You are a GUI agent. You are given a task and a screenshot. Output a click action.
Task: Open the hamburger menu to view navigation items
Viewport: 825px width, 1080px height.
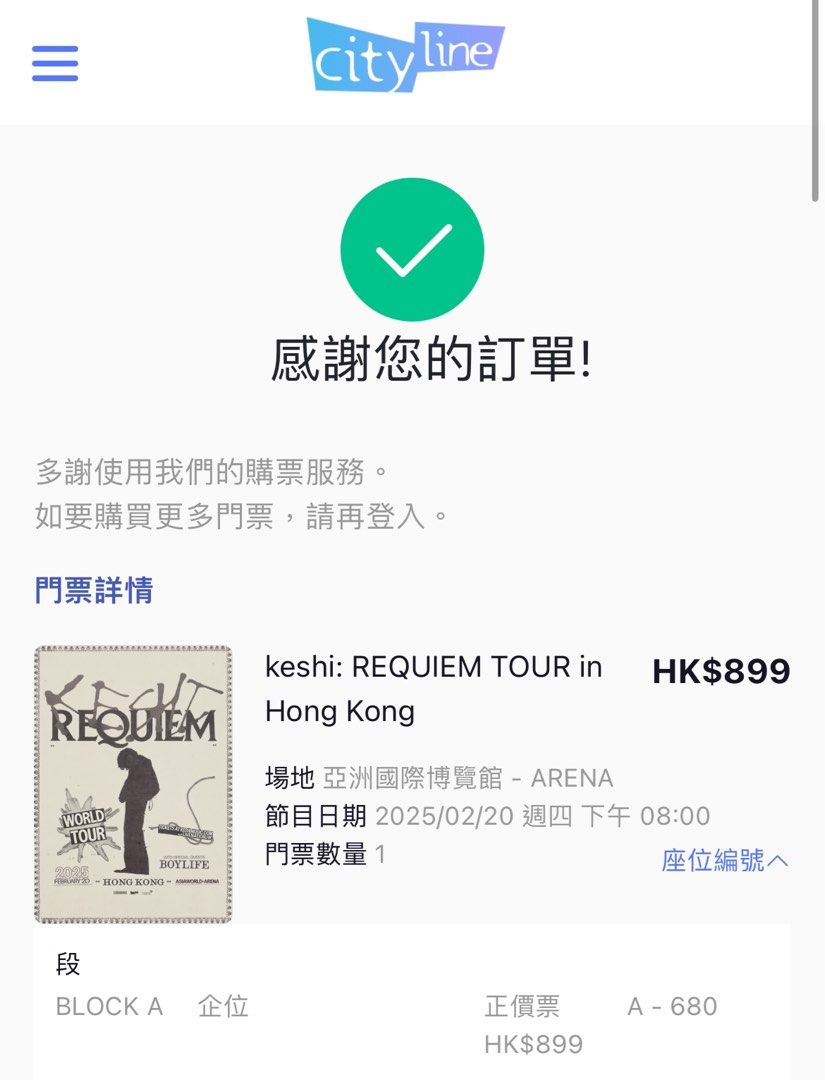pyautogui.click(x=55, y=63)
